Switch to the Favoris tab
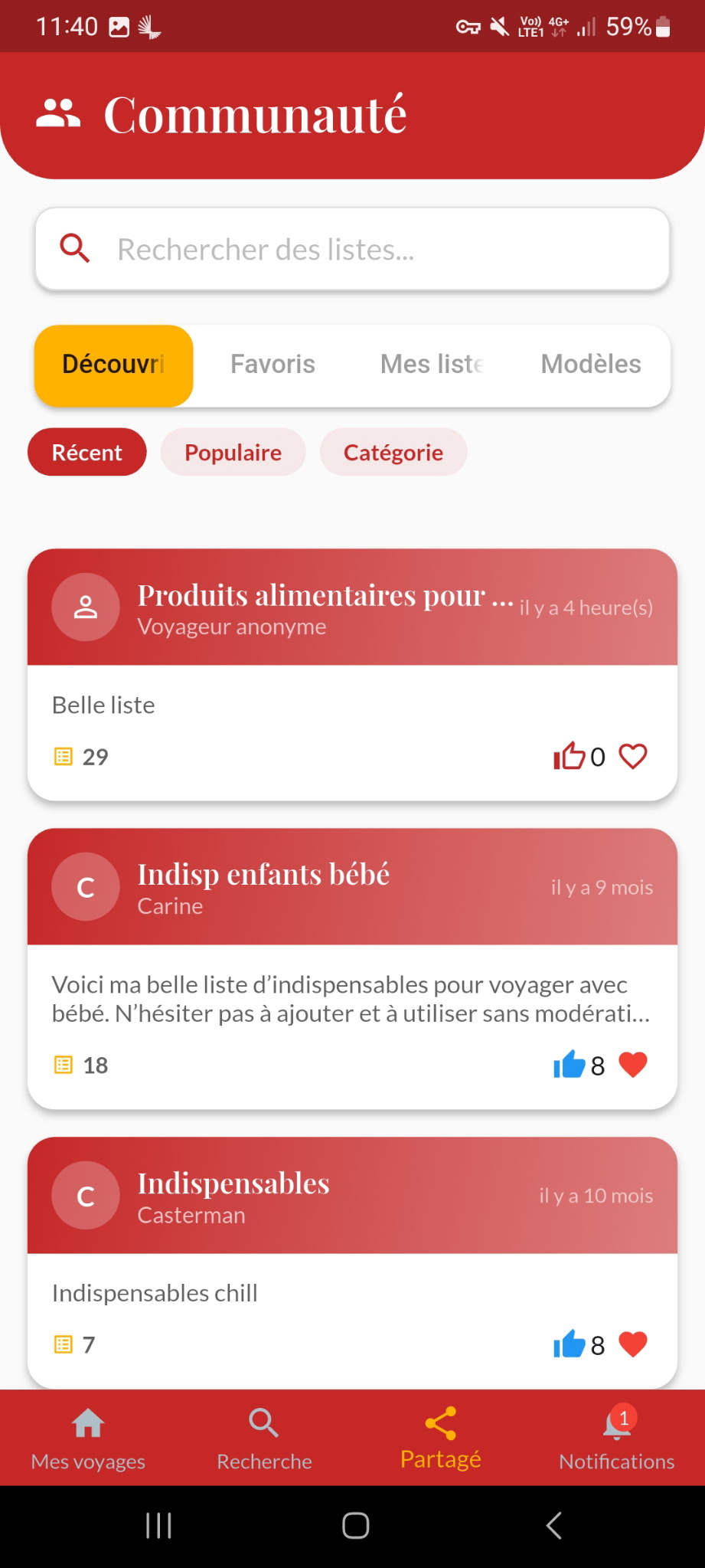 click(273, 365)
